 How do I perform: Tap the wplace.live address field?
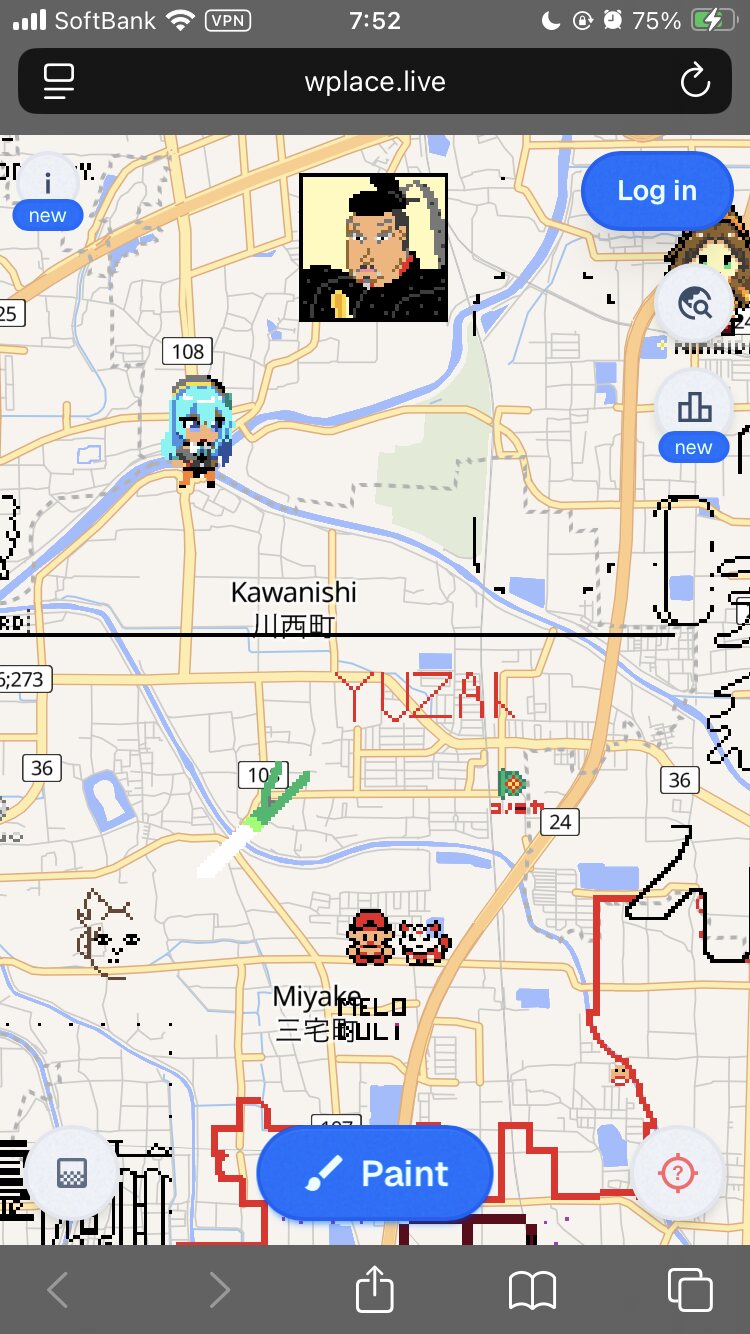click(x=375, y=82)
